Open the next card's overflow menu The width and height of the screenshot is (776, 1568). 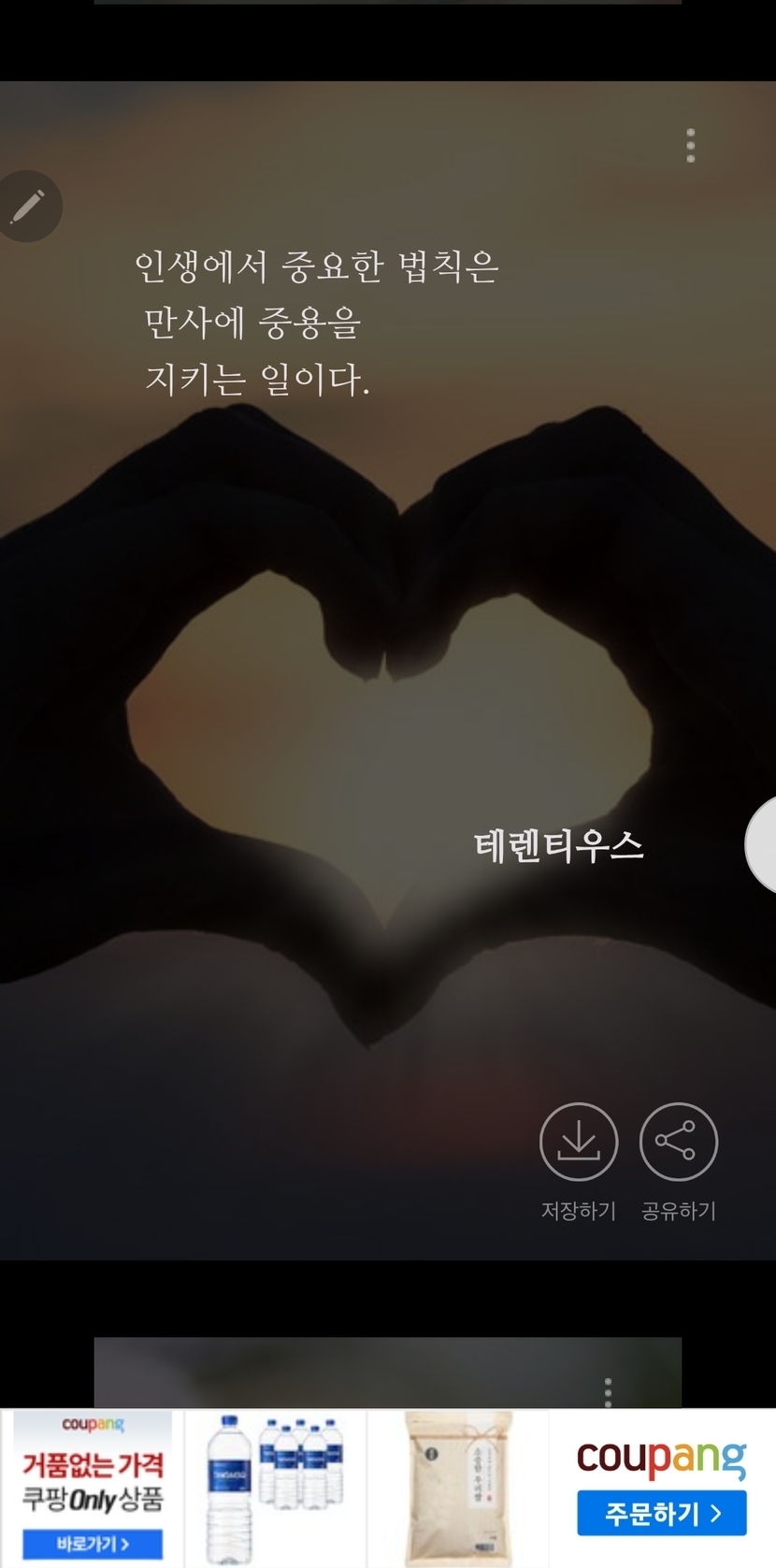tap(608, 1390)
